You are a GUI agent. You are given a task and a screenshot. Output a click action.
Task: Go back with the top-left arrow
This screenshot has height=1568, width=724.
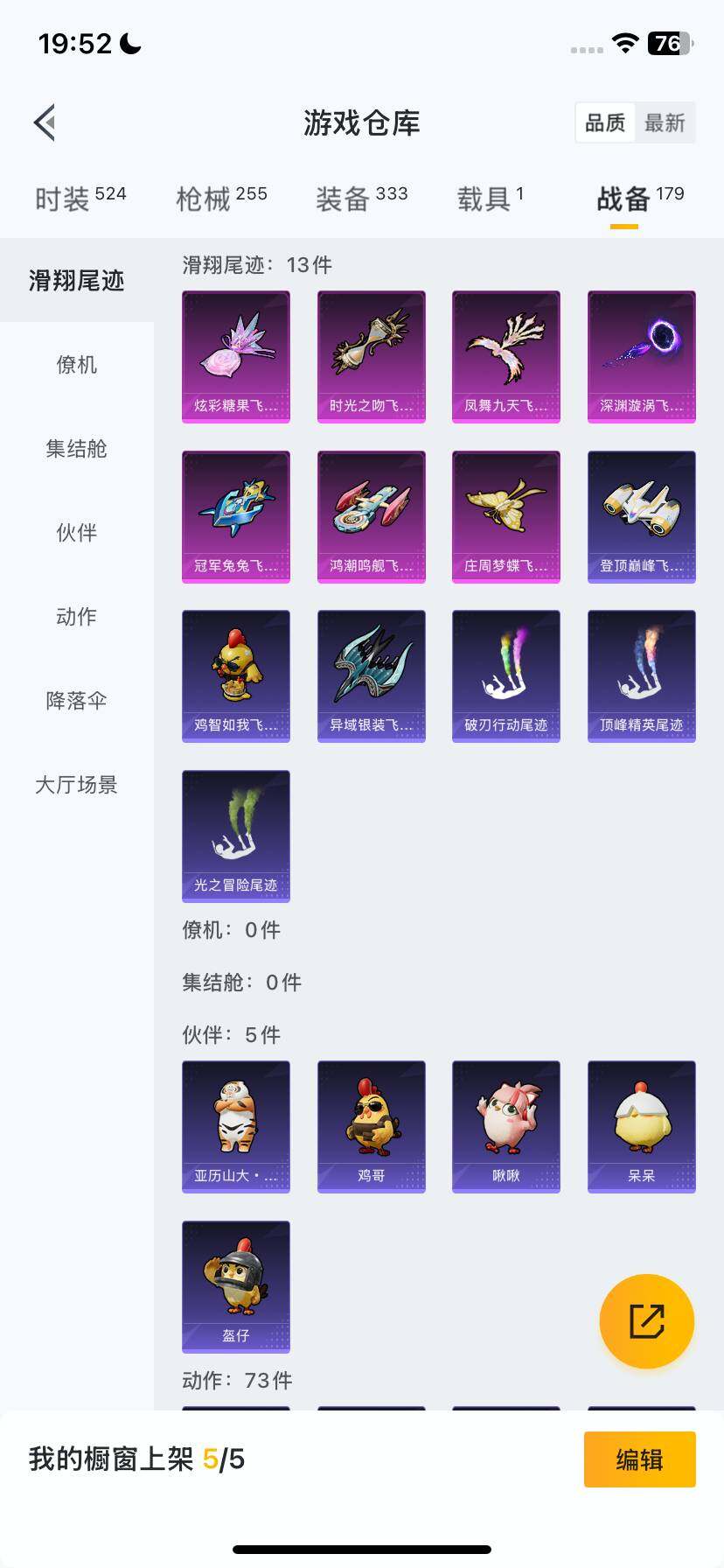(x=45, y=122)
